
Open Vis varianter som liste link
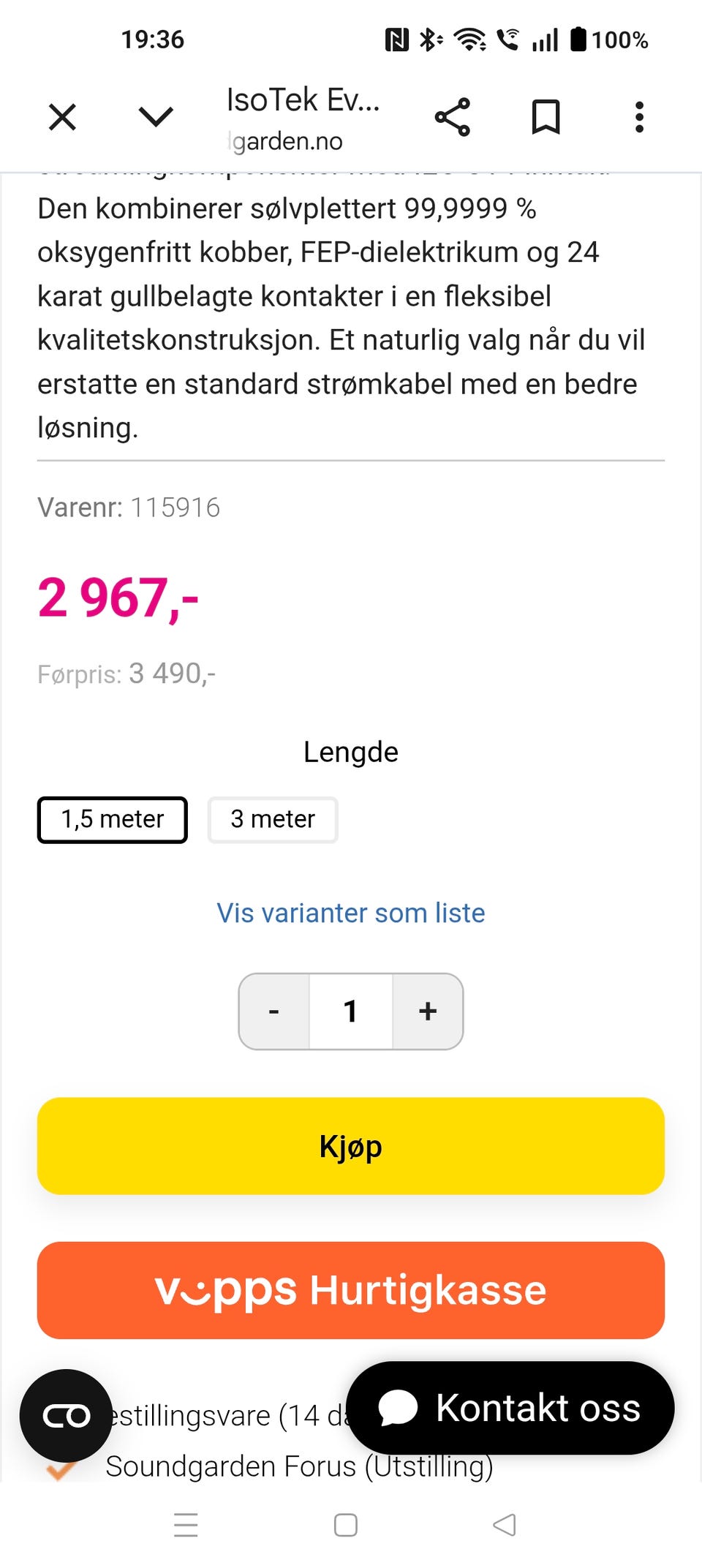[351, 913]
